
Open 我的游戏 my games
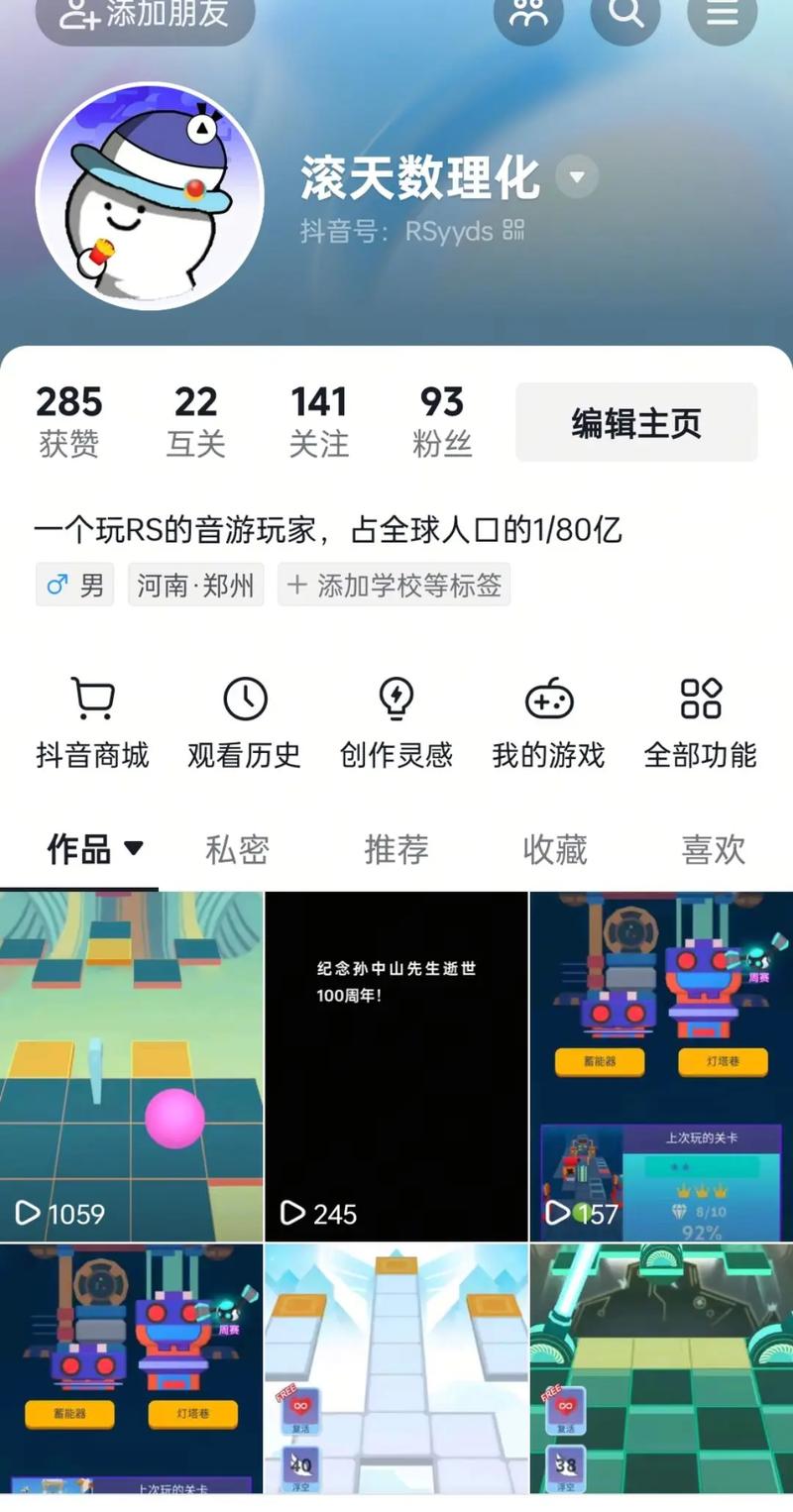pyautogui.click(x=548, y=721)
